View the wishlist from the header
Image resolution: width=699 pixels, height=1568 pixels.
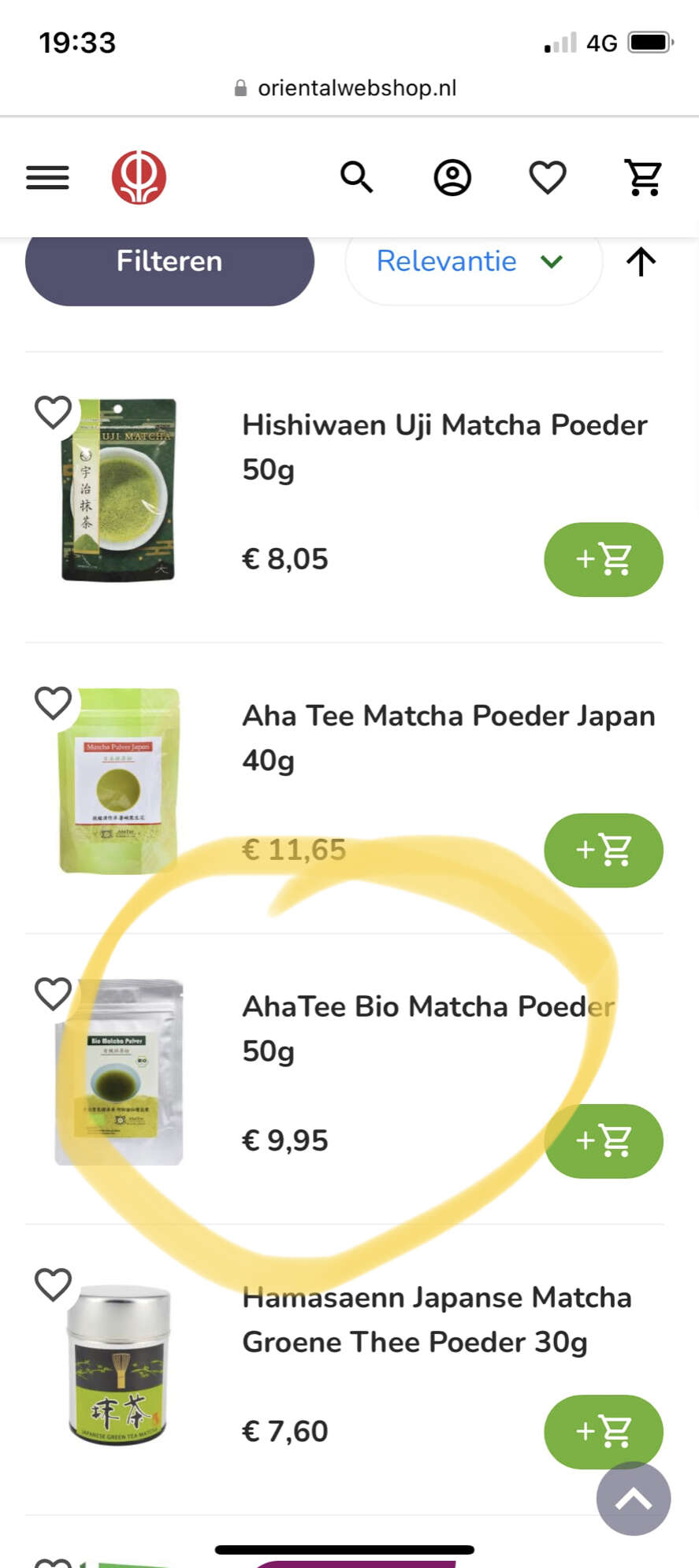(548, 177)
